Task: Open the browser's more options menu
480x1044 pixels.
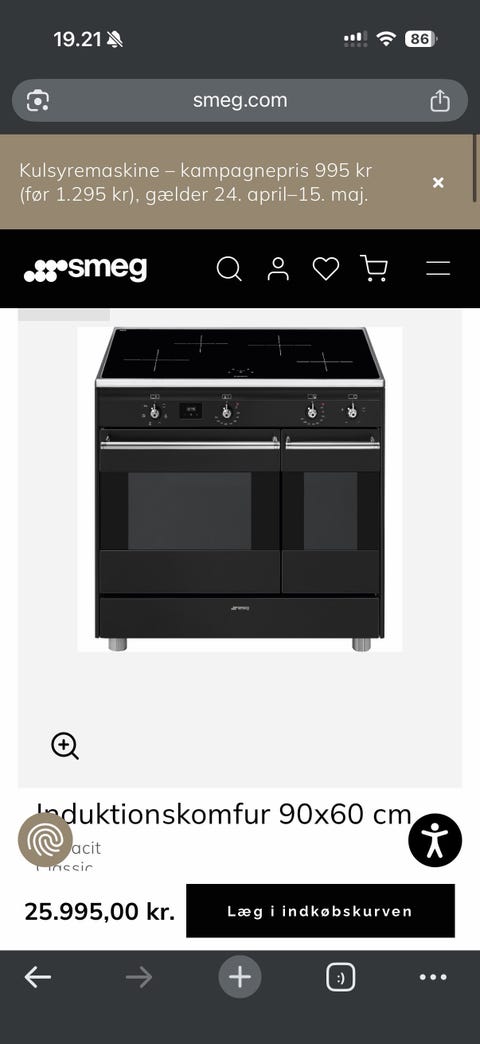Action: pos(433,977)
